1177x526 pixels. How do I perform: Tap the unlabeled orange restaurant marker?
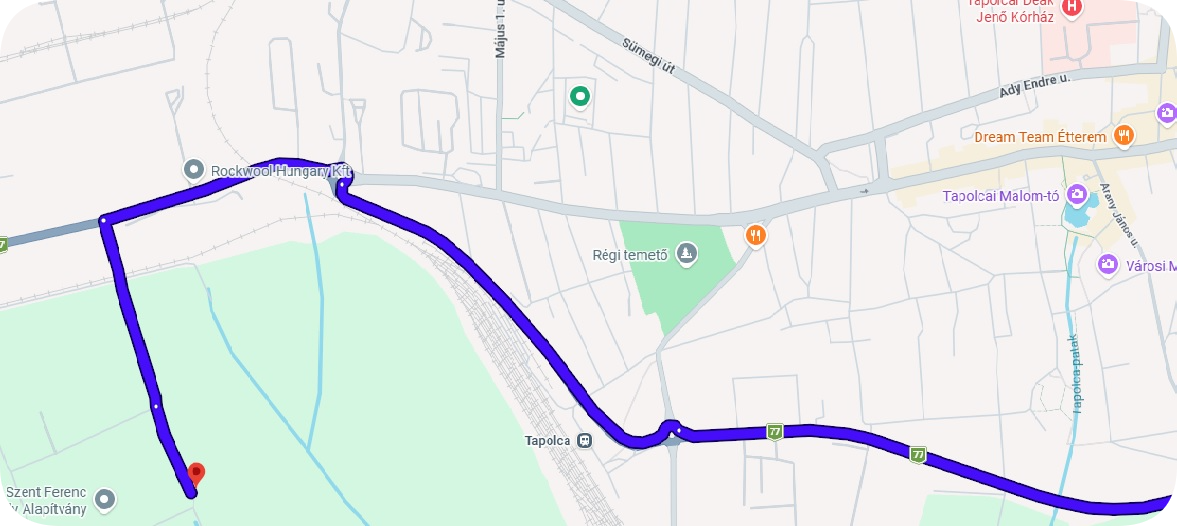coord(755,236)
